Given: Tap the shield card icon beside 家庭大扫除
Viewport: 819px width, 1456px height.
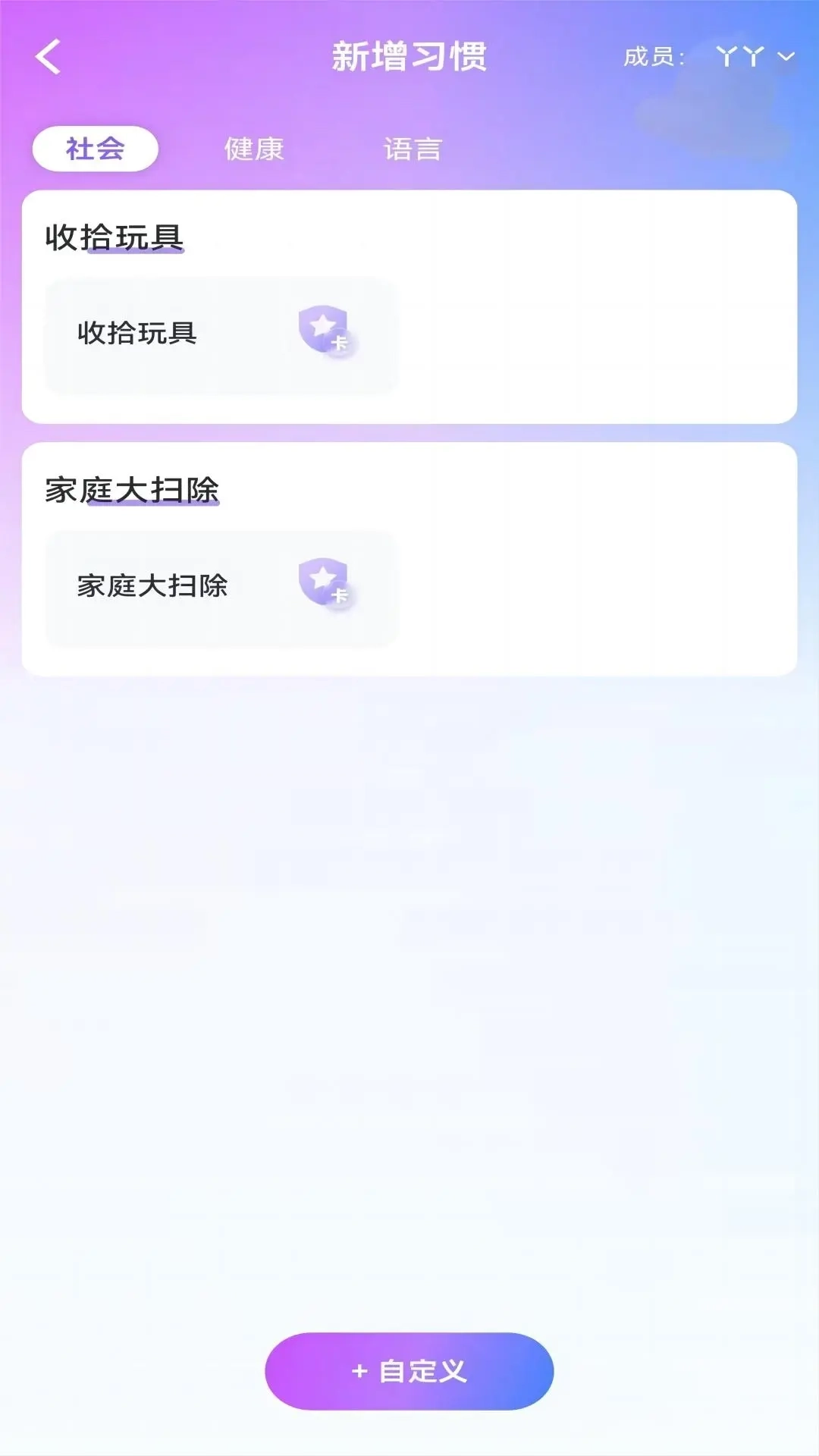Looking at the screenshot, I should [x=324, y=584].
